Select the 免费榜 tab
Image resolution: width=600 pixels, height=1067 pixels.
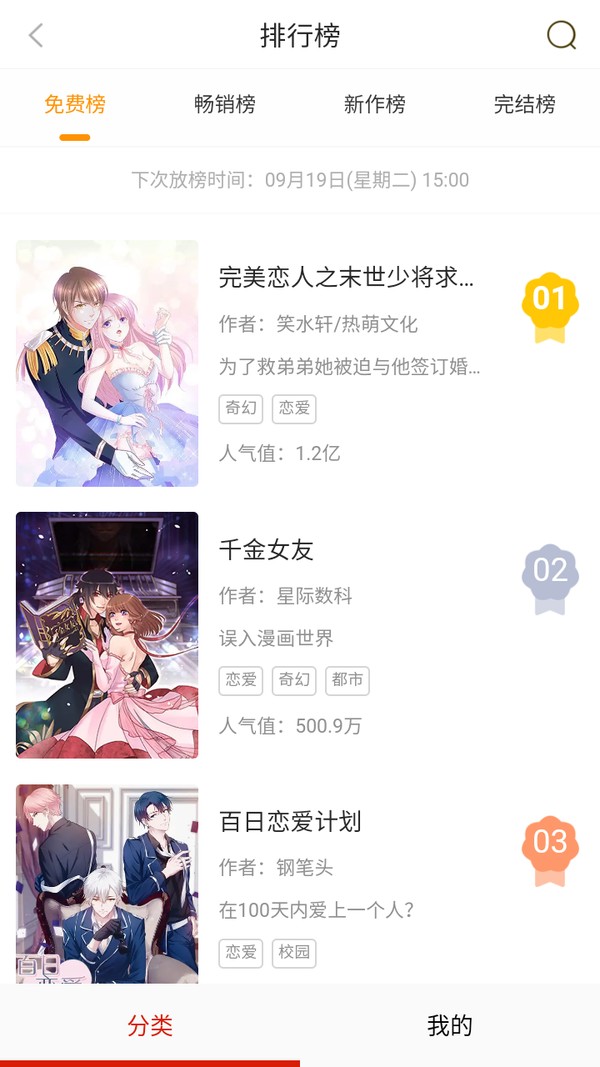(x=75, y=104)
